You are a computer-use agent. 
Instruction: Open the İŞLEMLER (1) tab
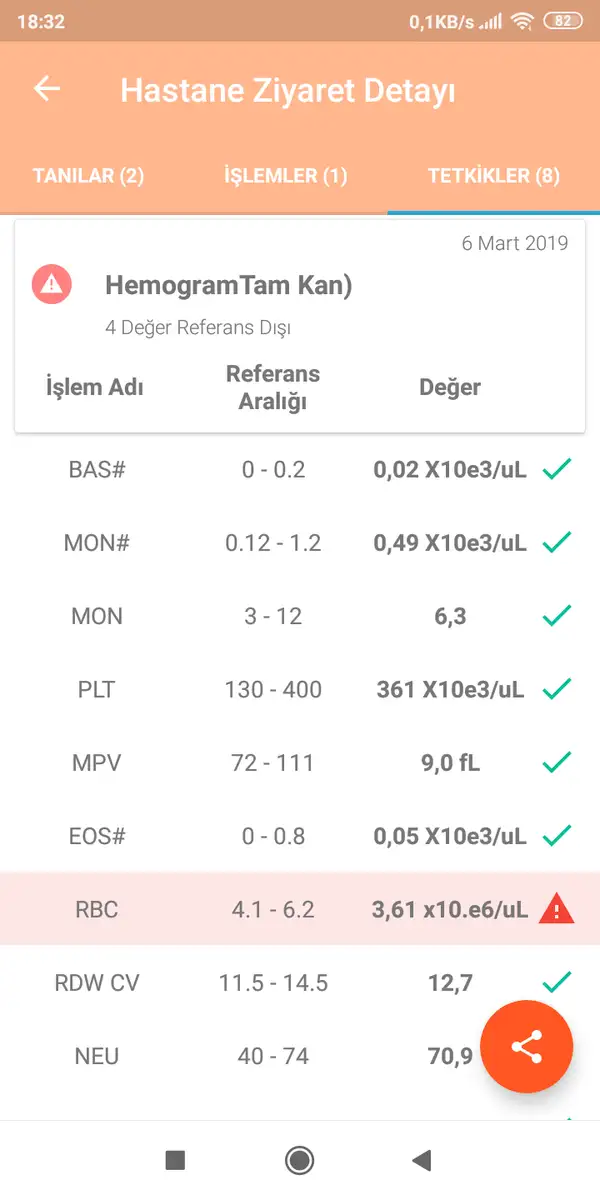pyautogui.click(x=285, y=176)
